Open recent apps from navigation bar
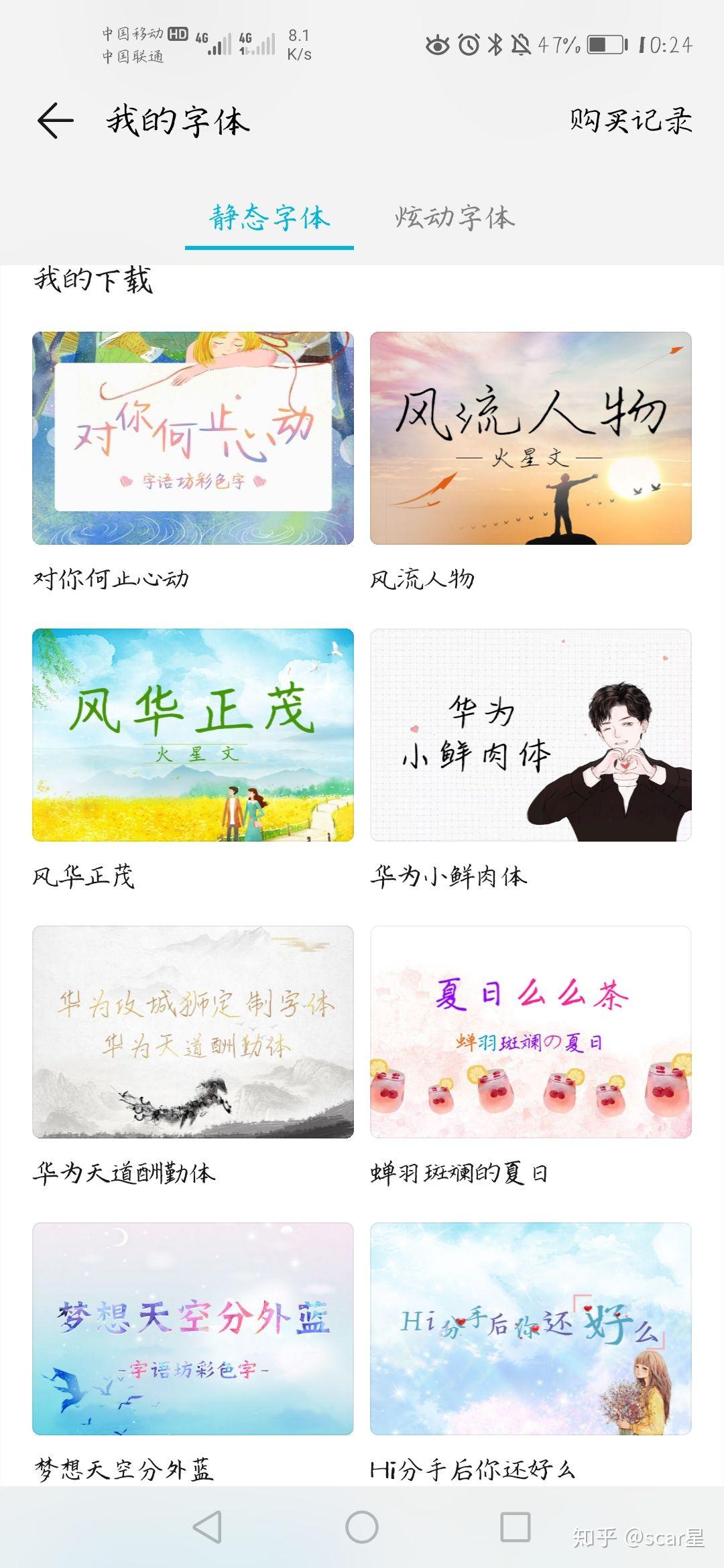The height and width of the screenshot is (1568, 724). (x=516, y=1528)
